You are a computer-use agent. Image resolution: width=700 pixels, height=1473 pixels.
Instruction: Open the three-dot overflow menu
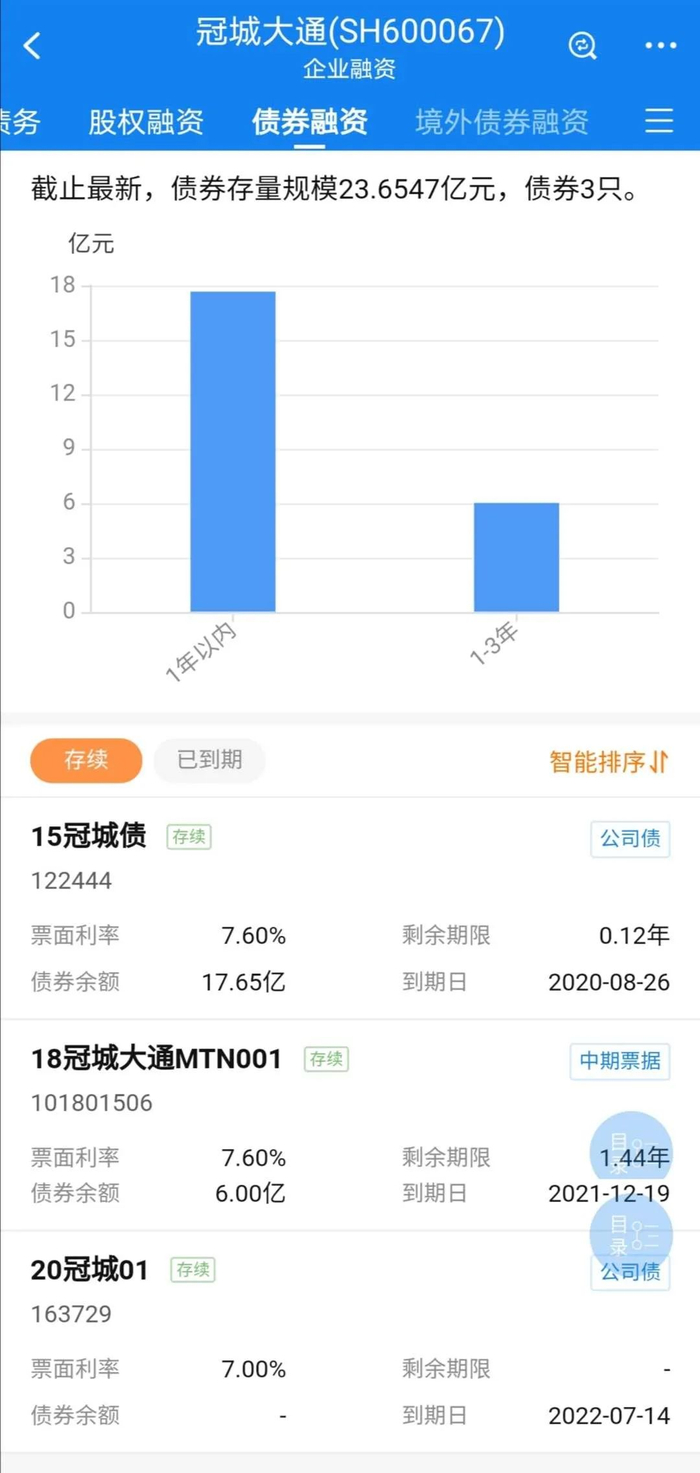(x=660, y=45)
